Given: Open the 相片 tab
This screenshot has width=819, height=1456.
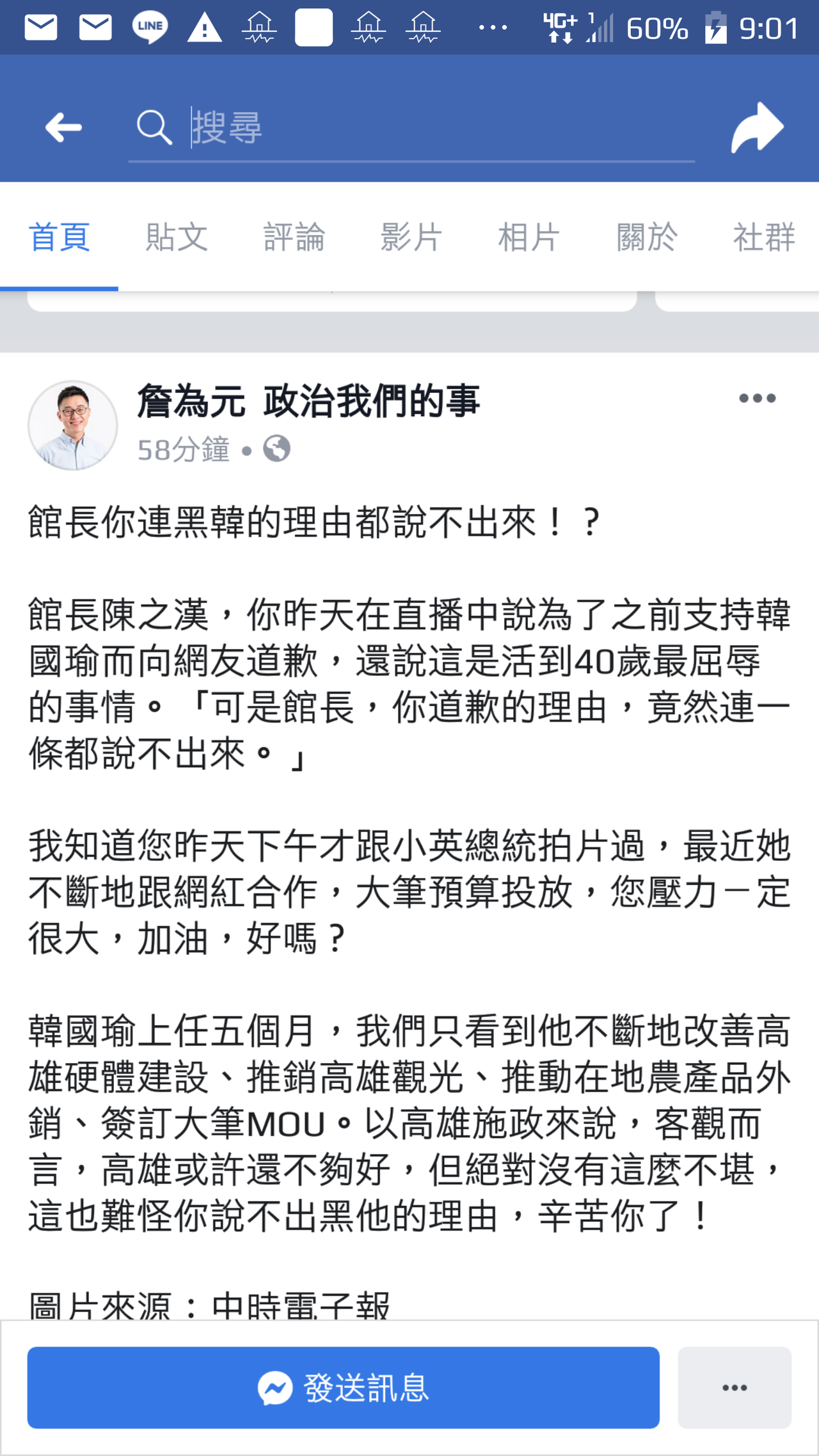Looking at the screenshot, I should [529, 237].
